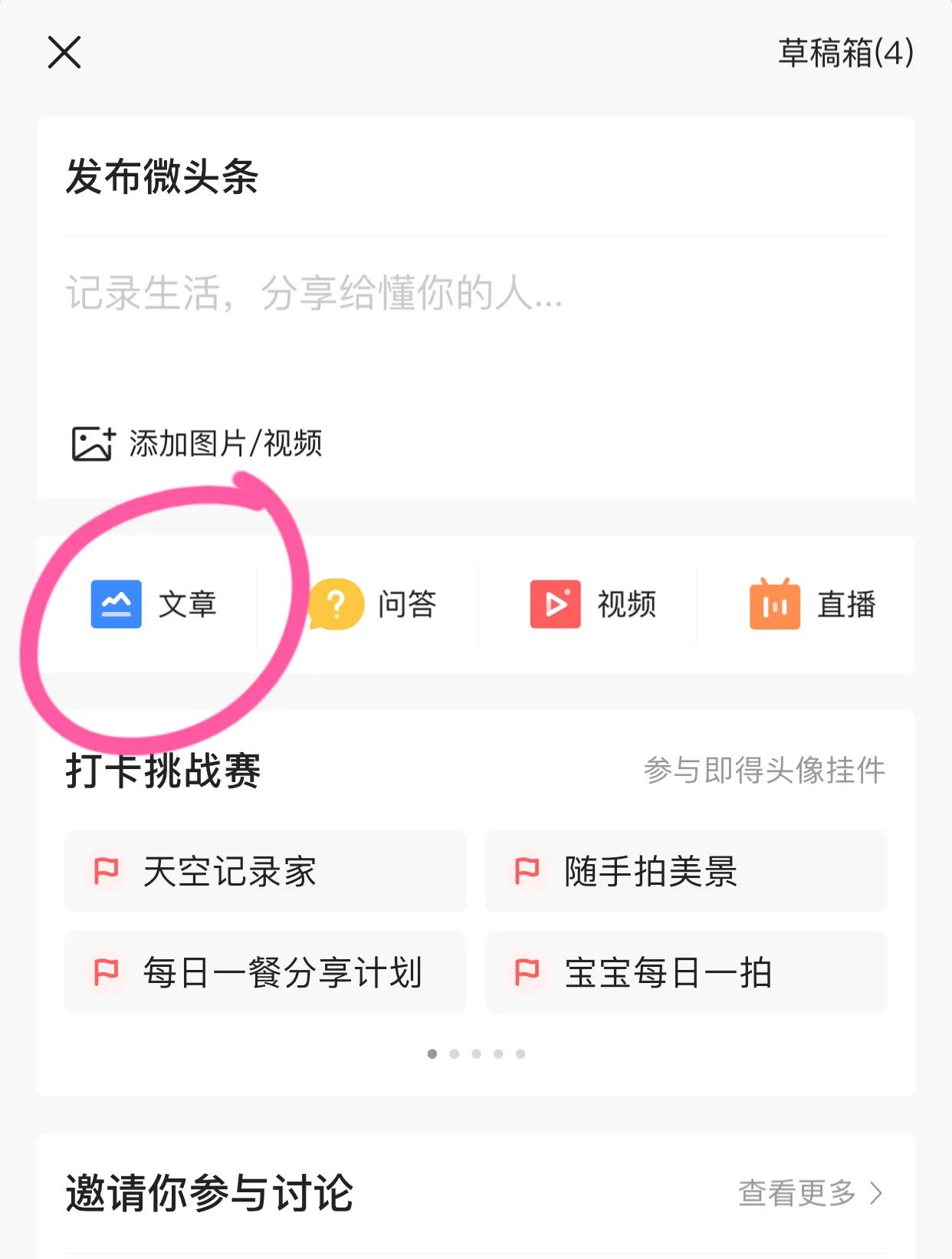Open the 打卡挑战赛 section title
Screen dimensions: 952x1259
coord(162,772)
